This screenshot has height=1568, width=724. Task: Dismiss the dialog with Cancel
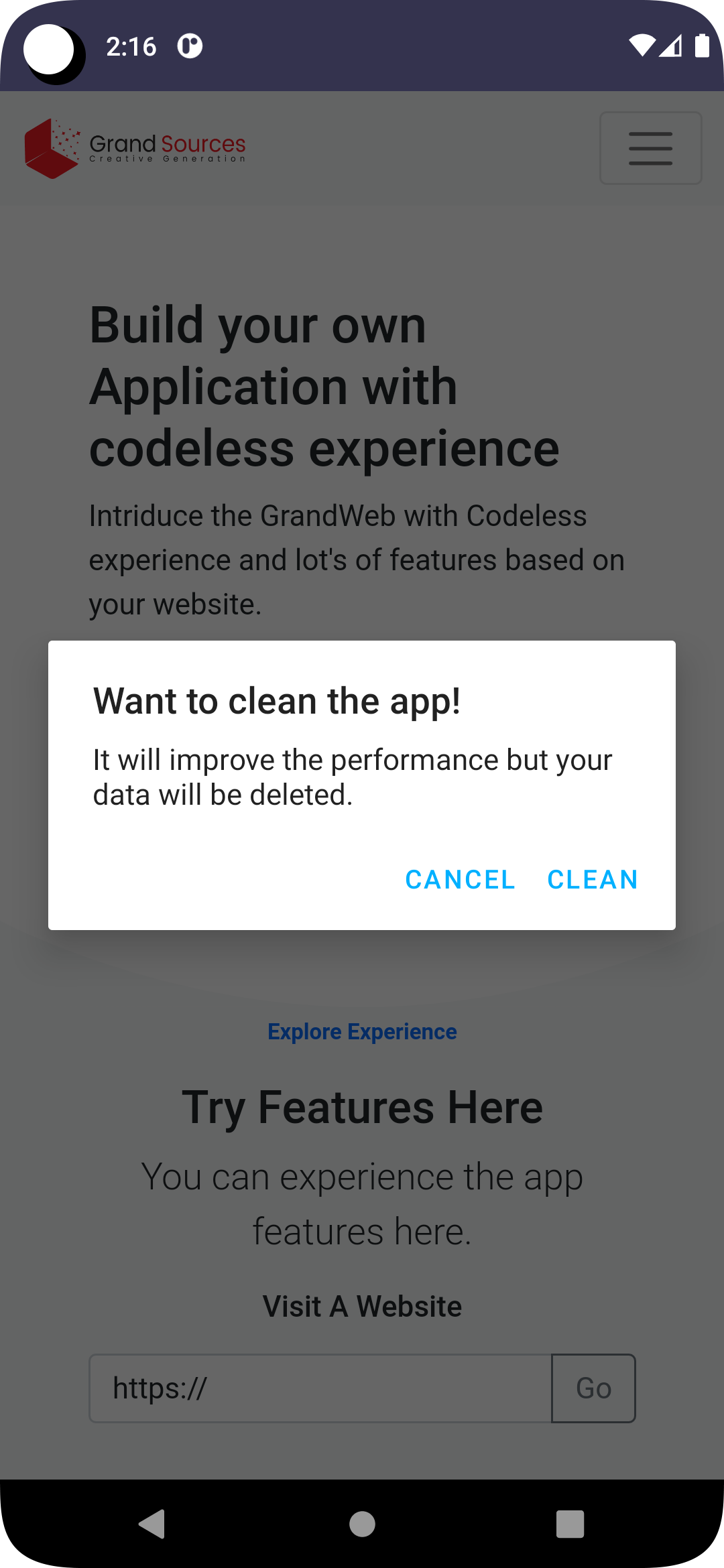point(460,879)
